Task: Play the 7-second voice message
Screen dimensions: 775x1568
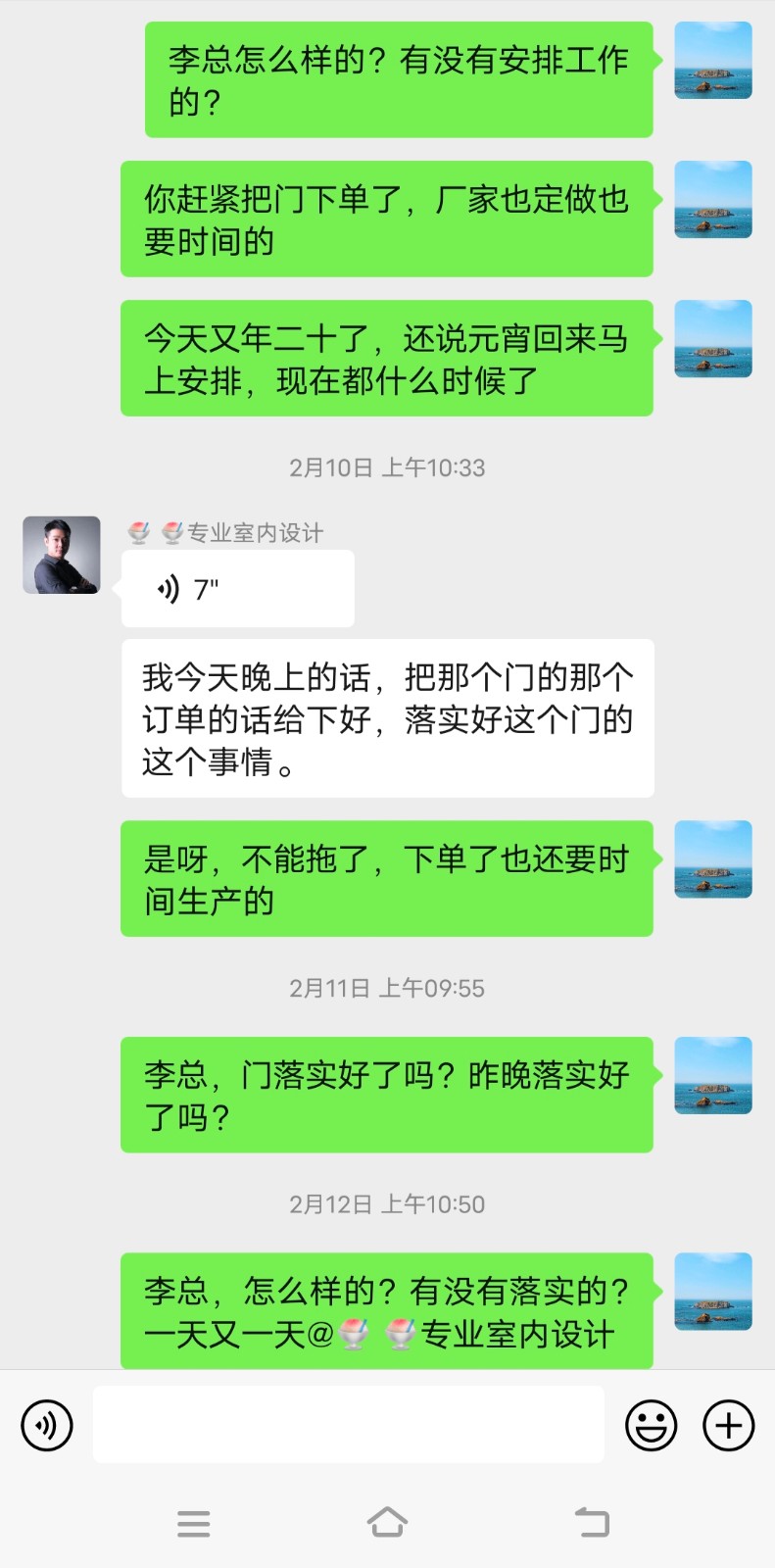Action: 237,589
